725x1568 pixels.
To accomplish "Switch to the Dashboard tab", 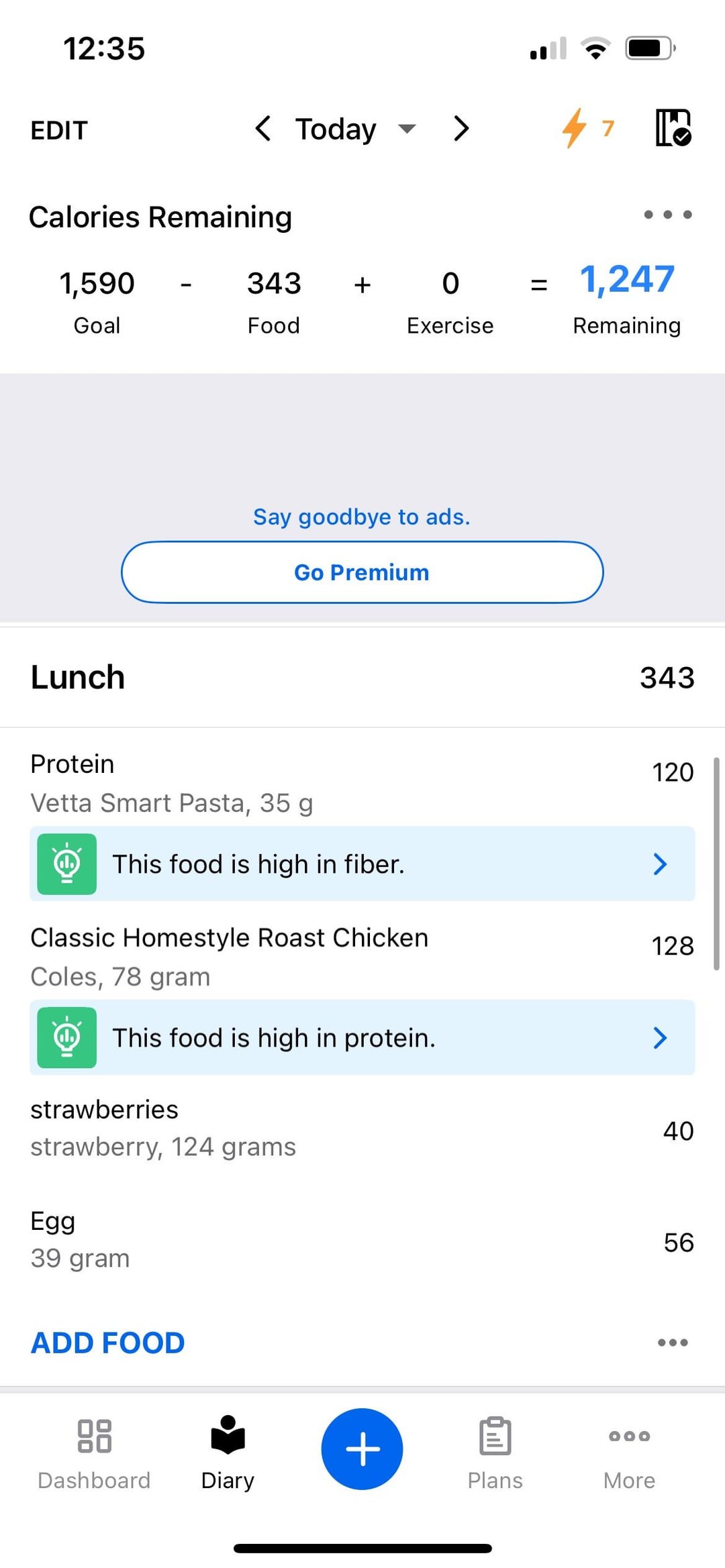I will (94, 1454).
